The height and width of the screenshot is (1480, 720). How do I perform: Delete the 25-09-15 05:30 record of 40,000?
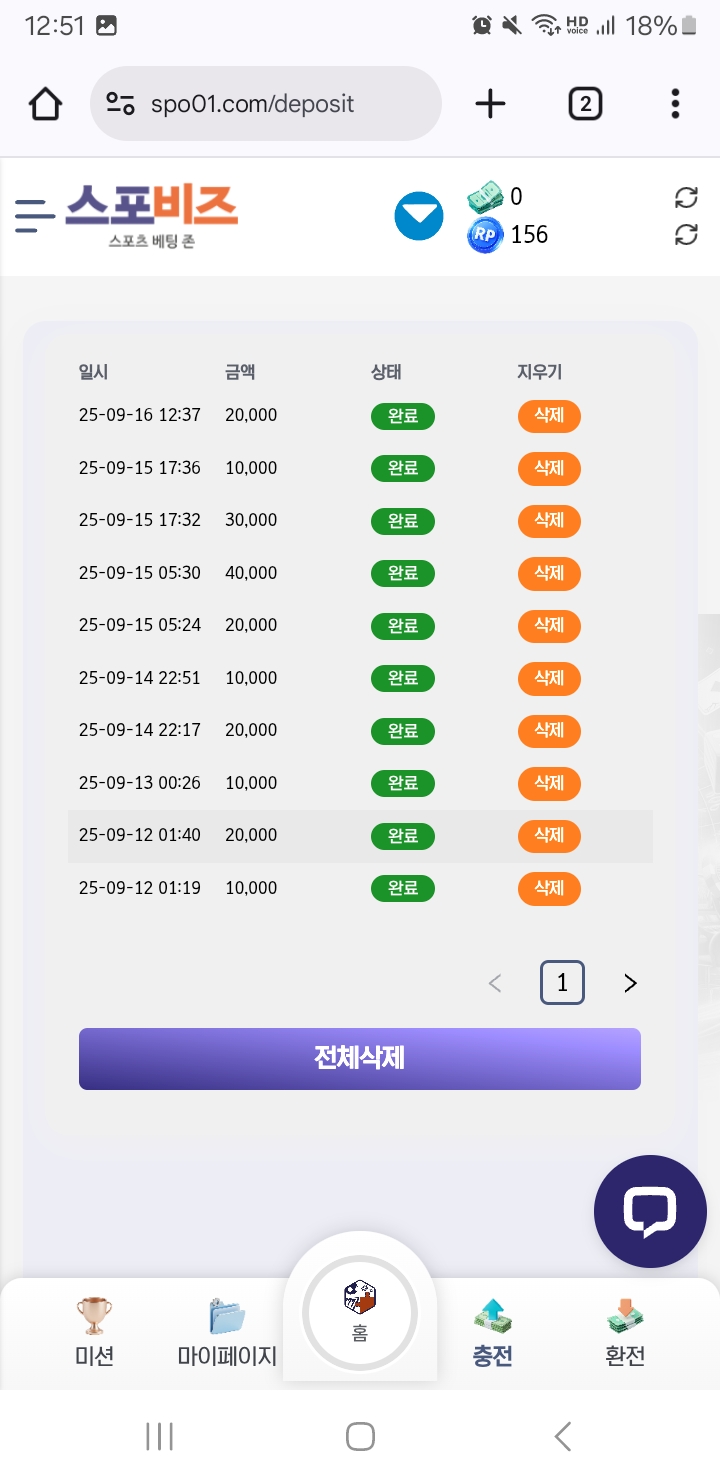tap(549, 573)
